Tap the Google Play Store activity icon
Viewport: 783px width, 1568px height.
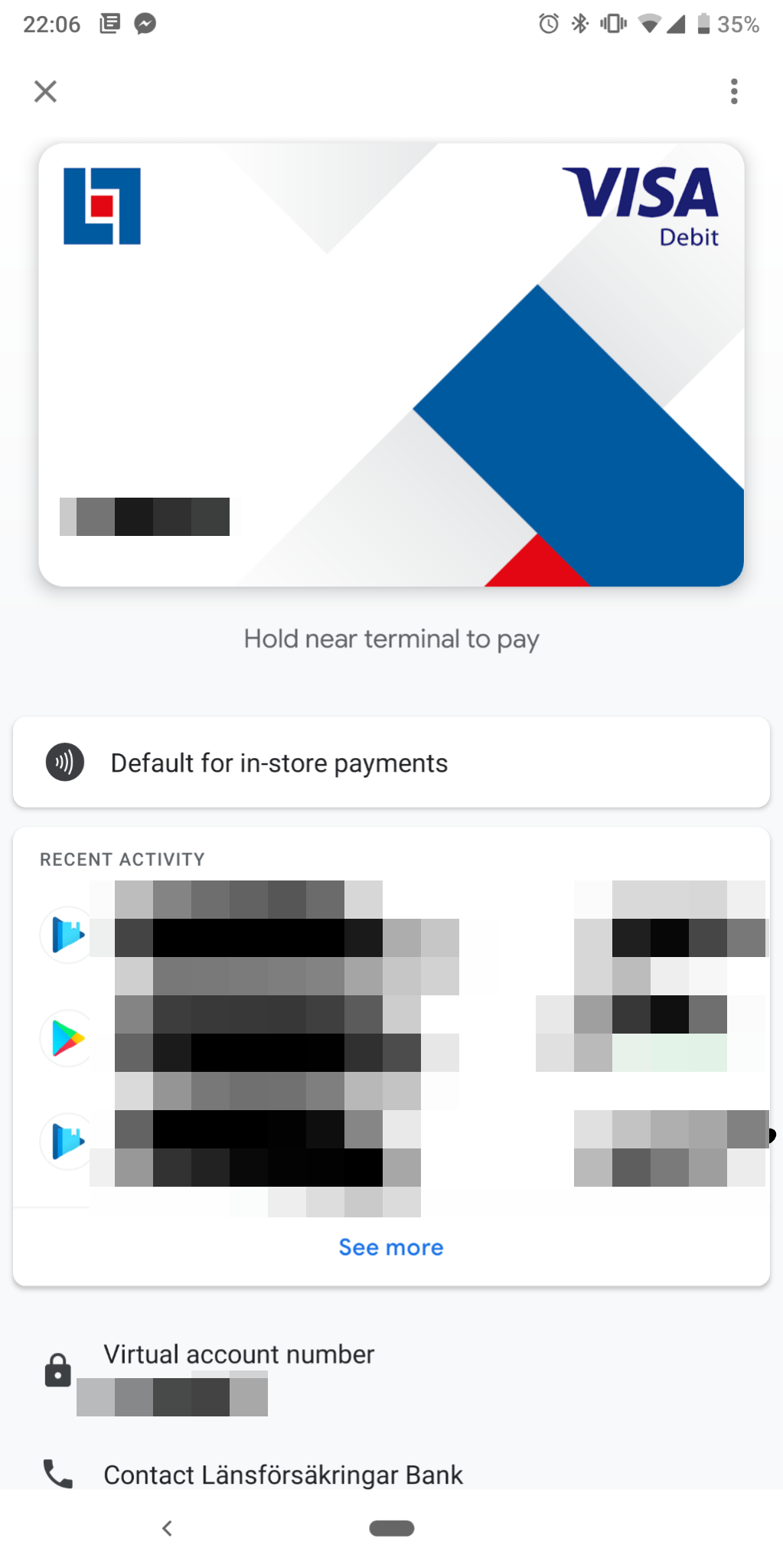(x=65, y=1038)
